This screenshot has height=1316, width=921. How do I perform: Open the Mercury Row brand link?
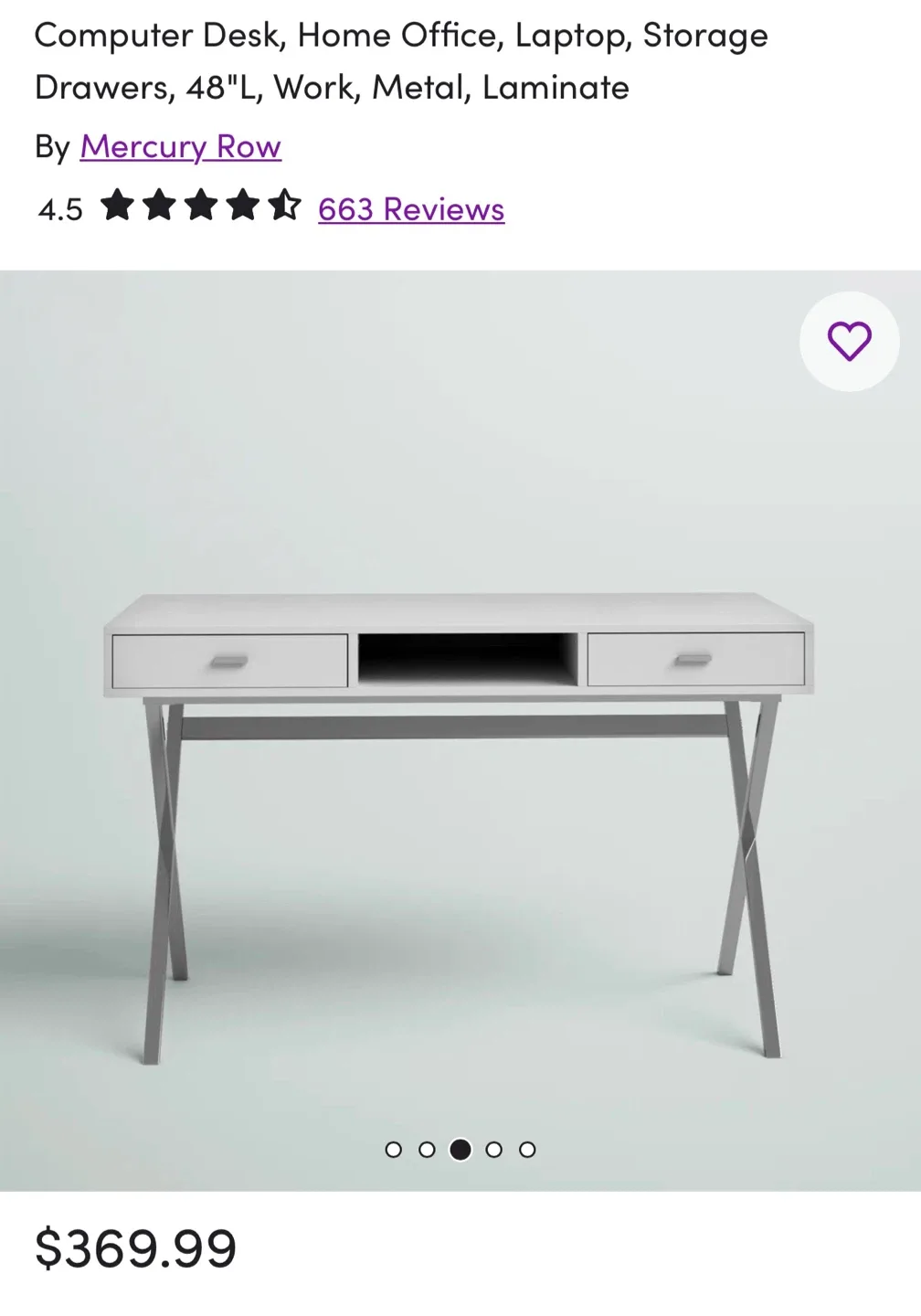(181, 146)
